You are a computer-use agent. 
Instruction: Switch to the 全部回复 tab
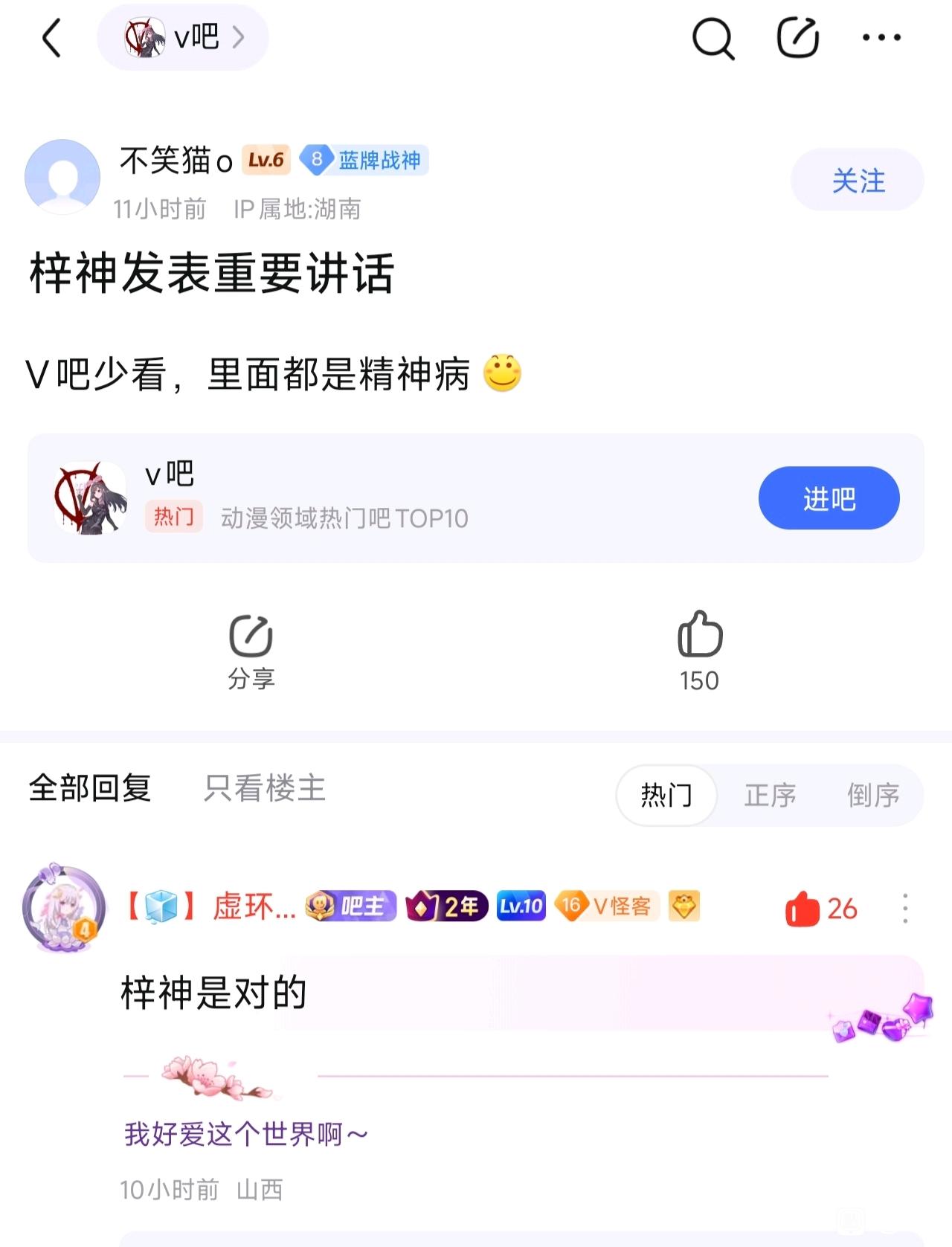[x=90, y=788]
